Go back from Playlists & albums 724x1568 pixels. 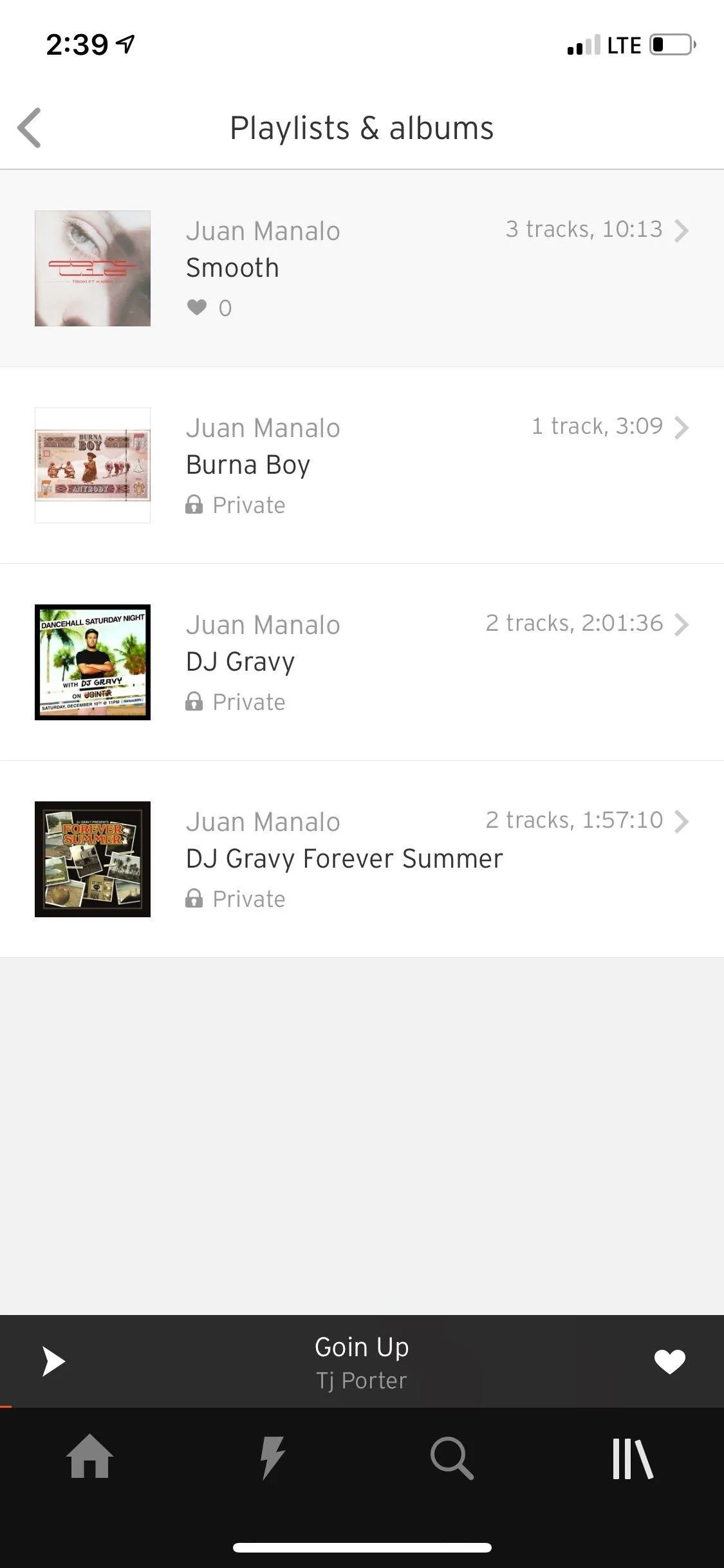click(30, 128)
